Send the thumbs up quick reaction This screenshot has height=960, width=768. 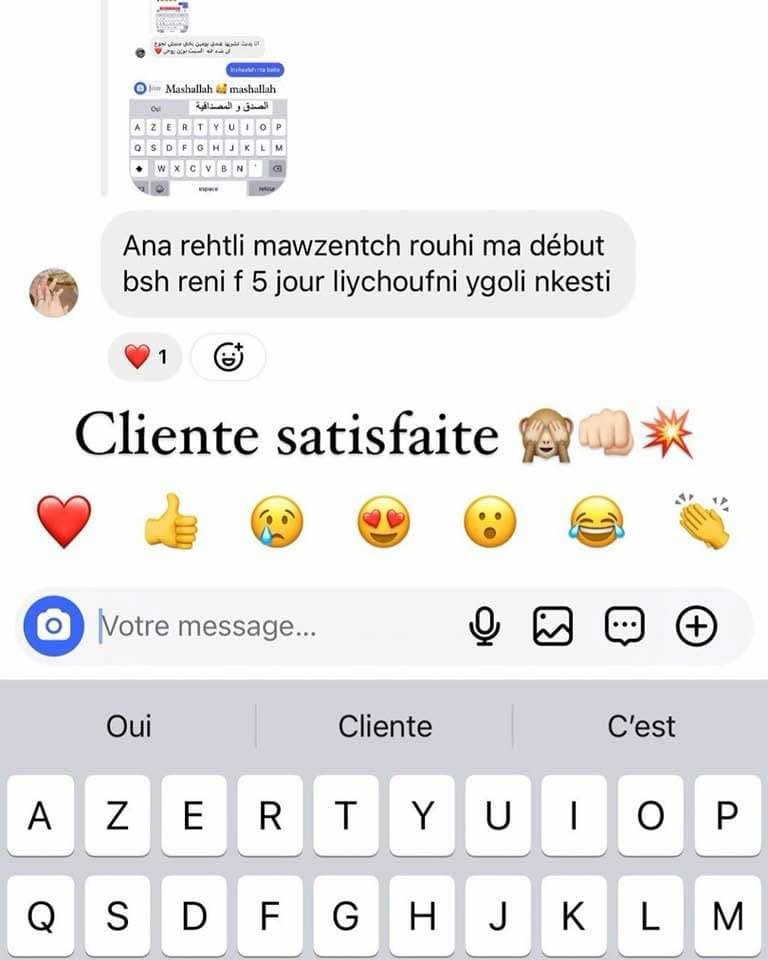pyautogui.click(x=171, y=522)
